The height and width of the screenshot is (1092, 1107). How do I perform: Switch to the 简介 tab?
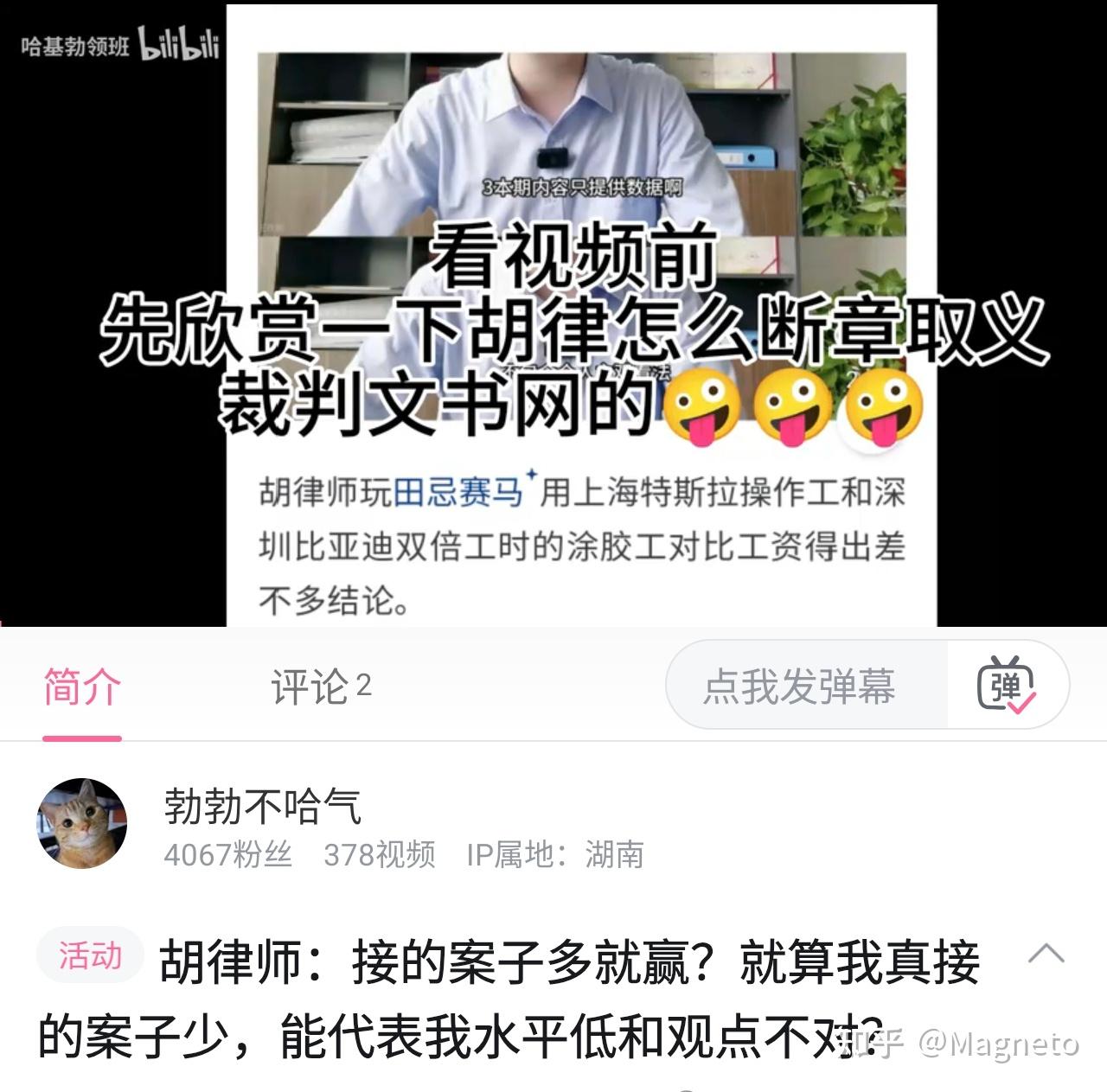coord(82,687)
